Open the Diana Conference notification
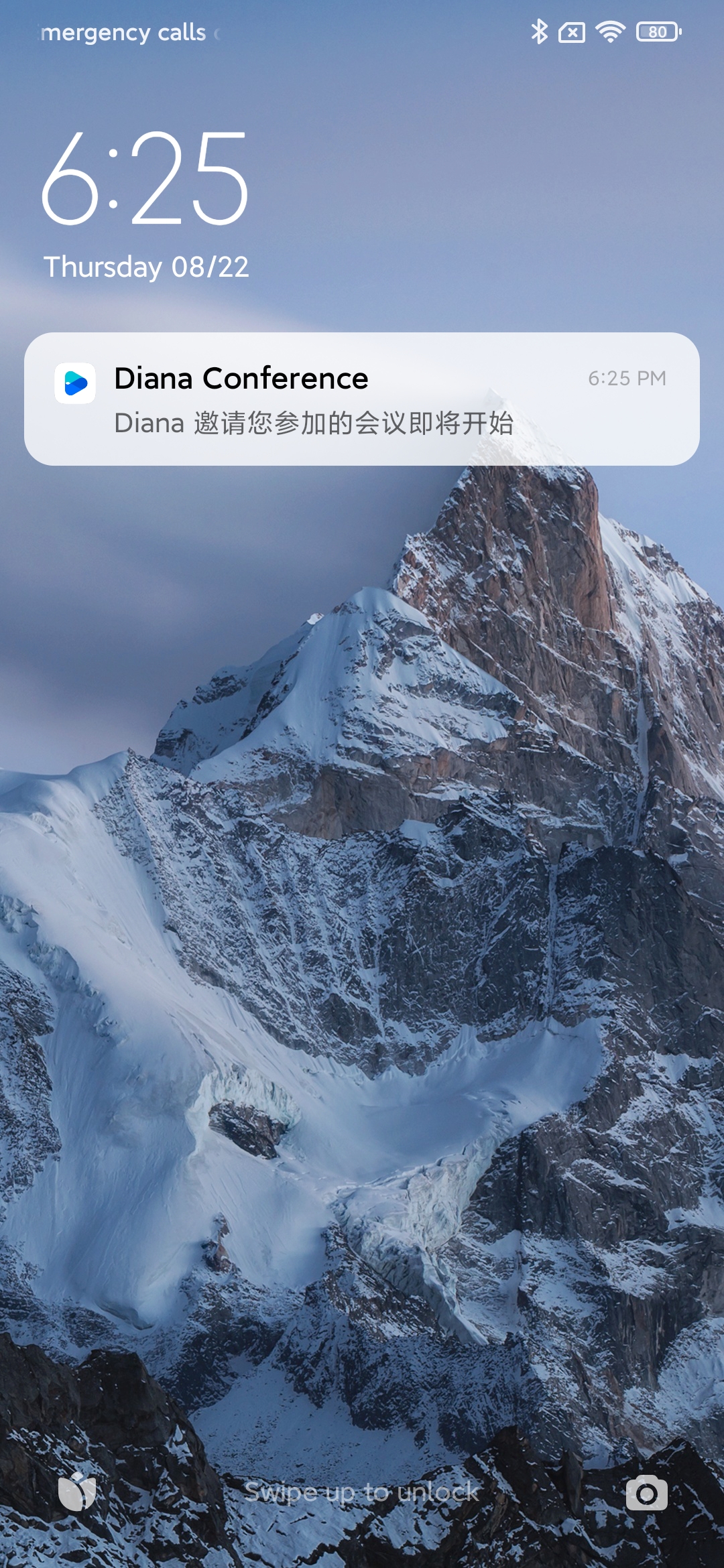The height and width of the screenshot is (1568, 724). (x=362, y=399)
